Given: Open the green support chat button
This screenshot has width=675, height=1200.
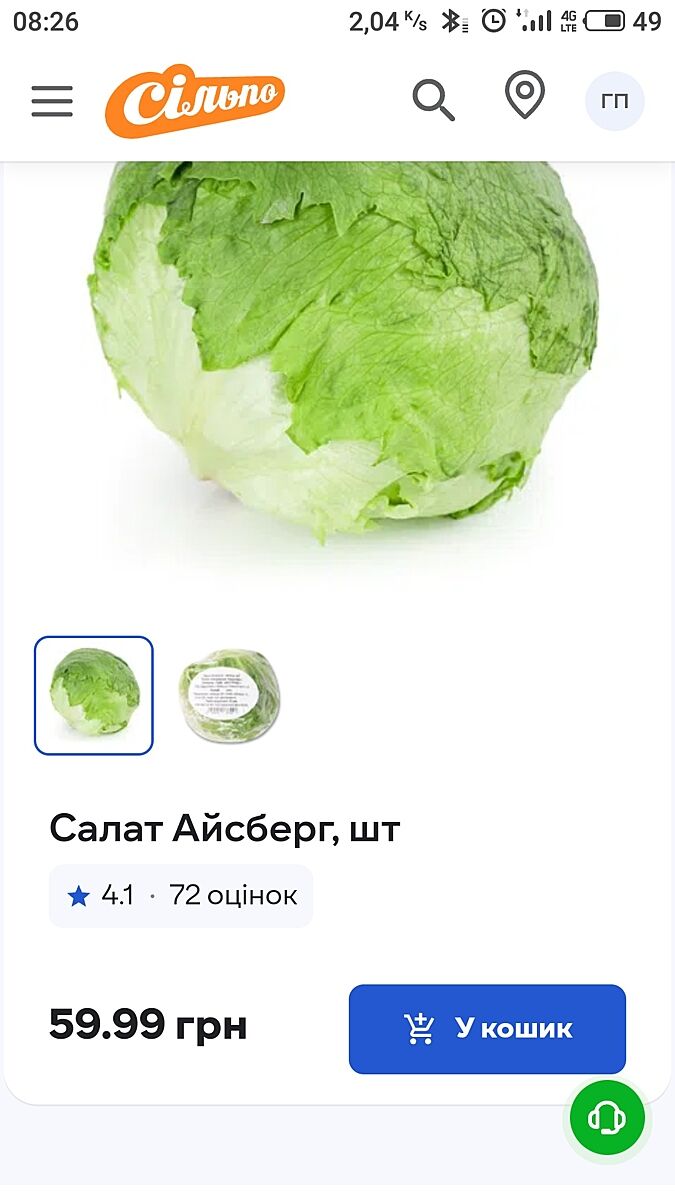Looking at the screenshot, I should pos(607,1117).
